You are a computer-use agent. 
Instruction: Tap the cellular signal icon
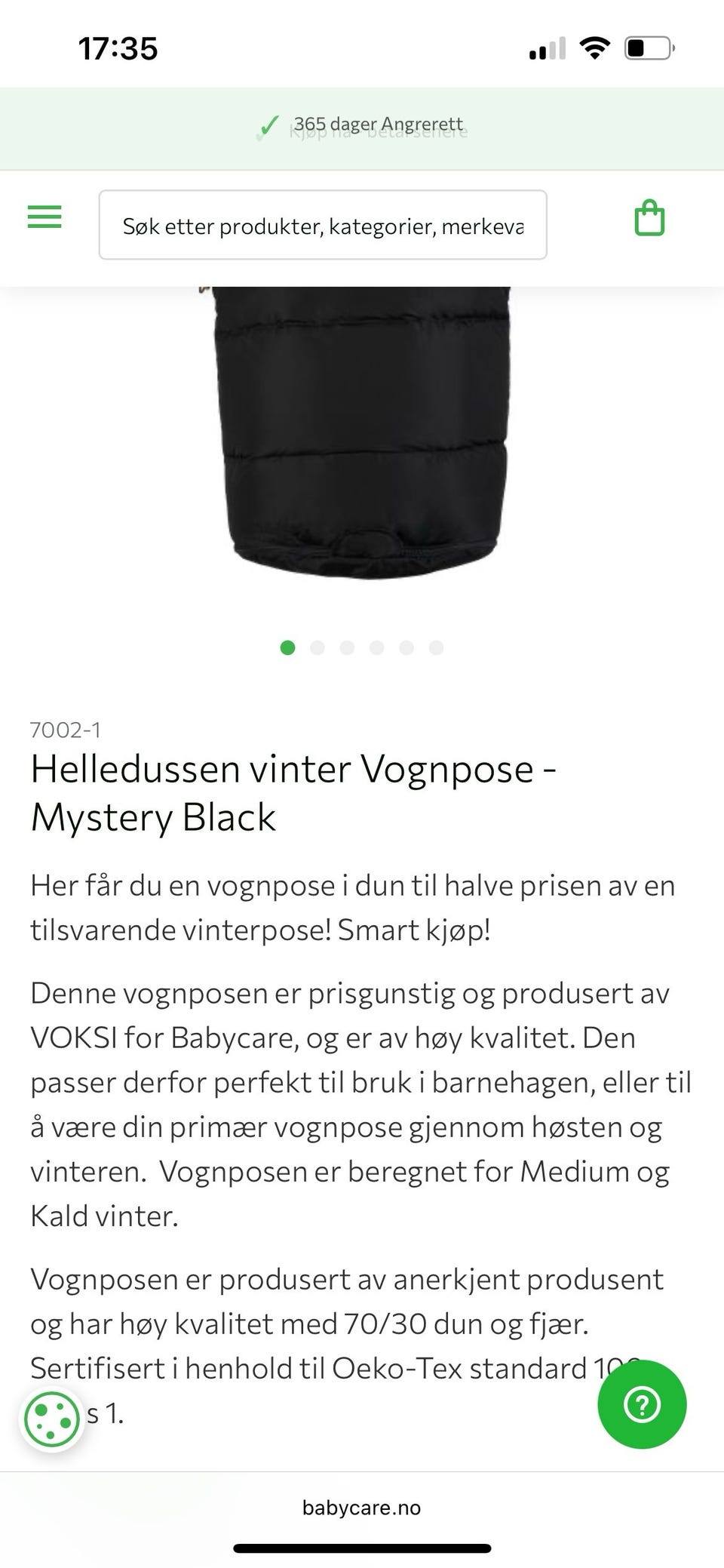click(547, 48)
